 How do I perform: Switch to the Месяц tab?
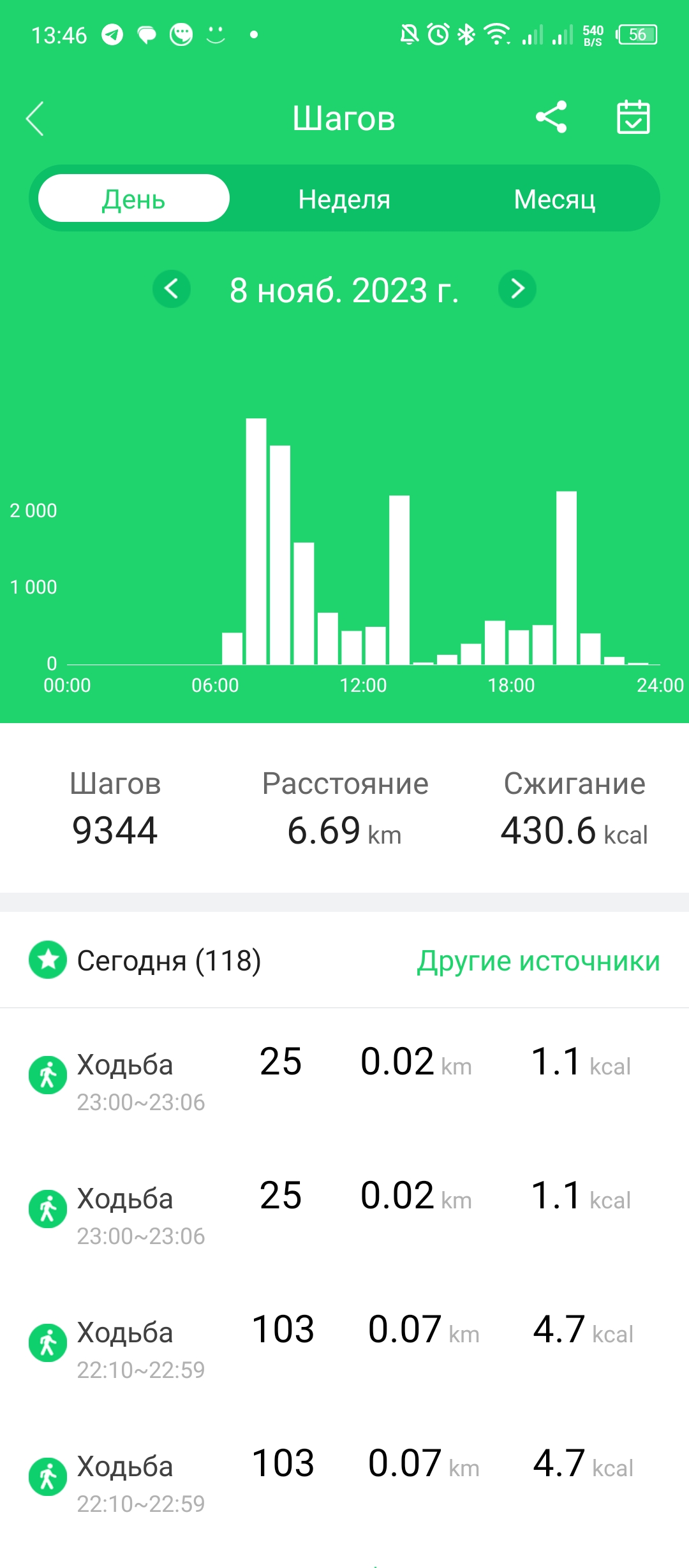554,199
